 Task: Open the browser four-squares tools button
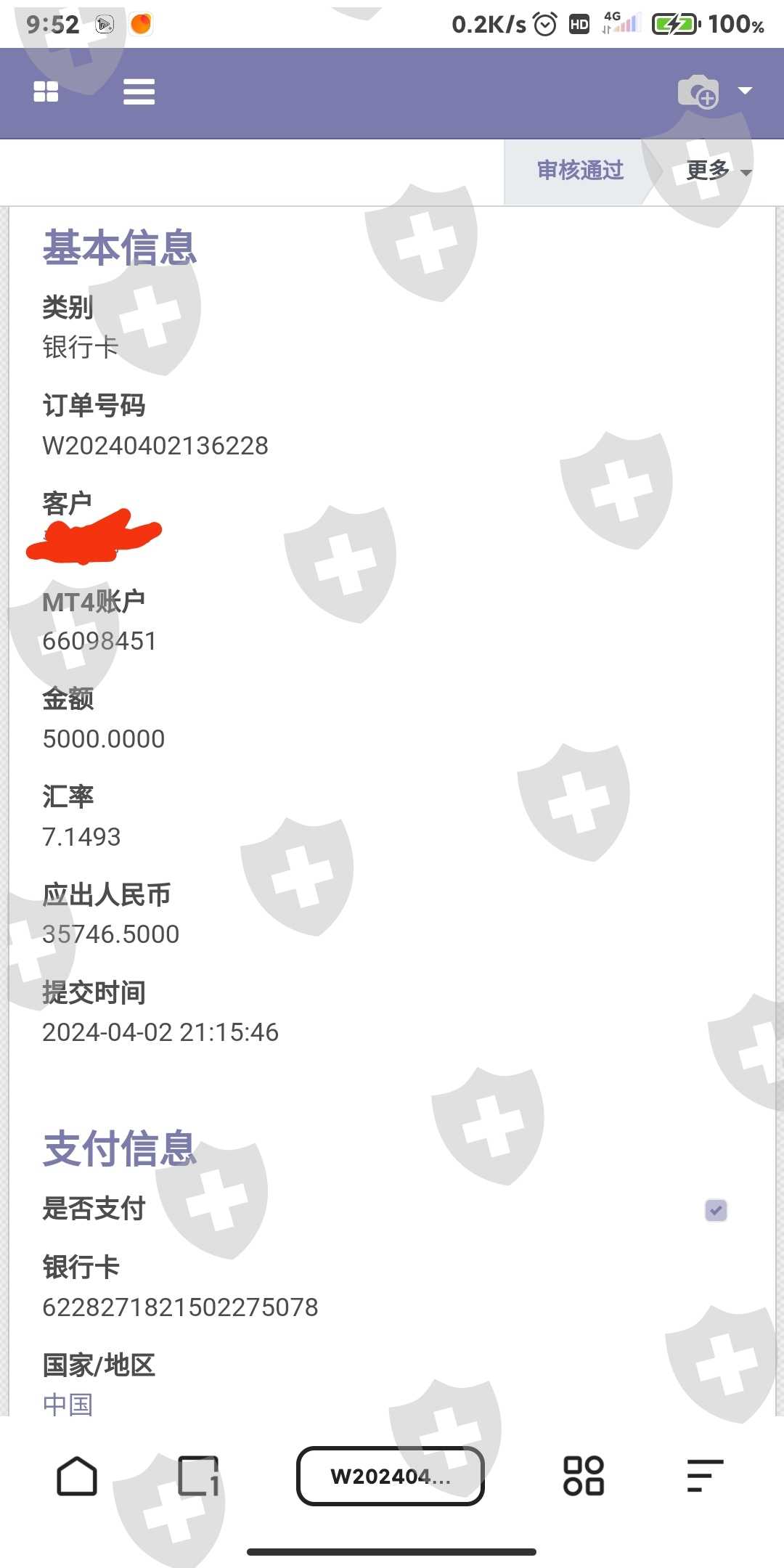click(584, 1476)
